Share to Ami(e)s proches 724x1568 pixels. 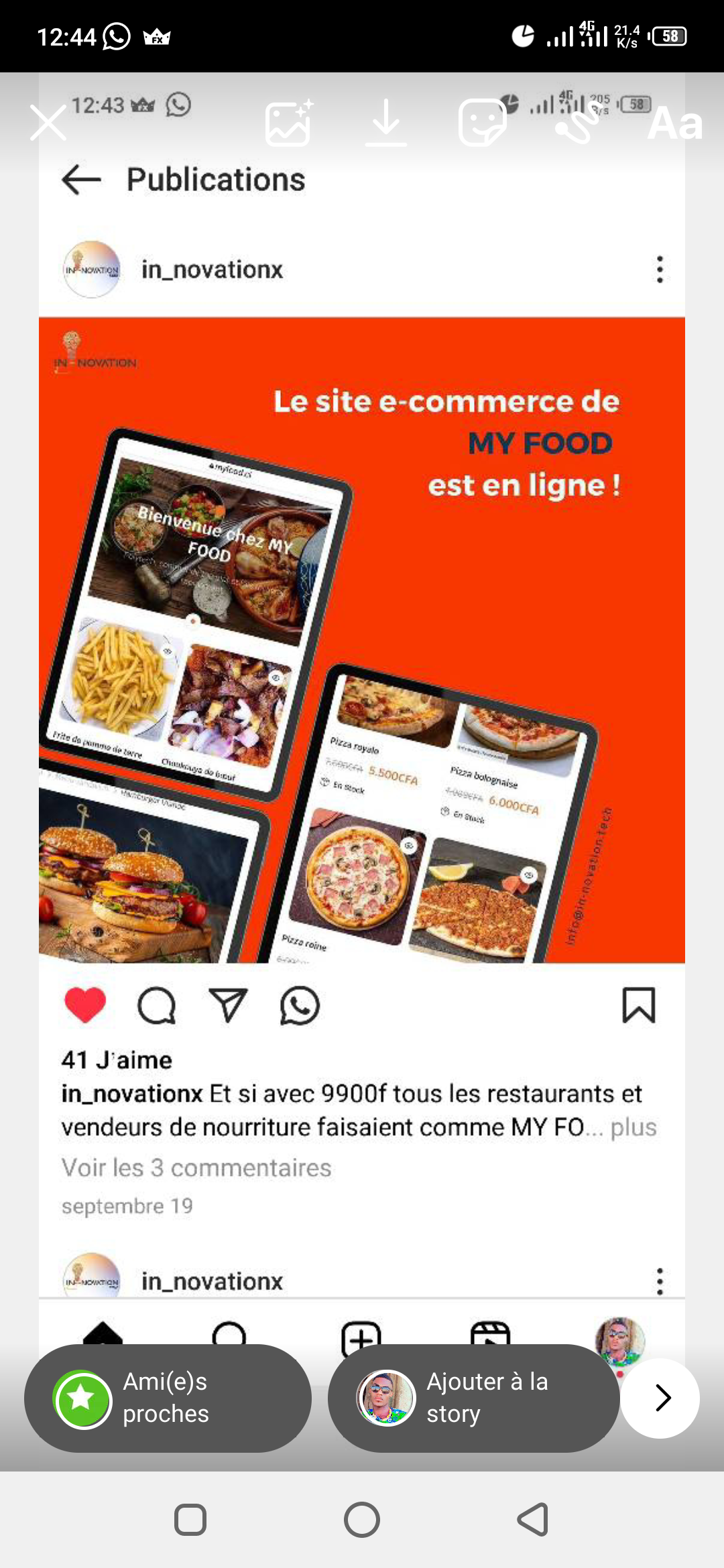168,1398
